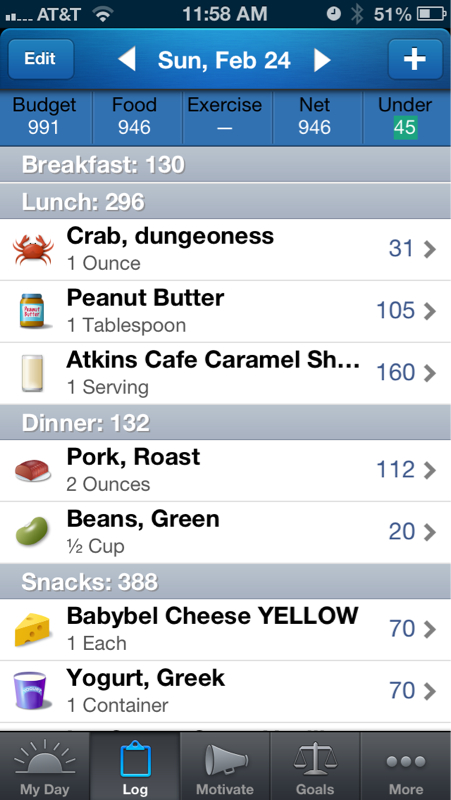Add a new entry with plus button
Image resolution: width=451 pixels, height=800 pixels.
point(415,59)
